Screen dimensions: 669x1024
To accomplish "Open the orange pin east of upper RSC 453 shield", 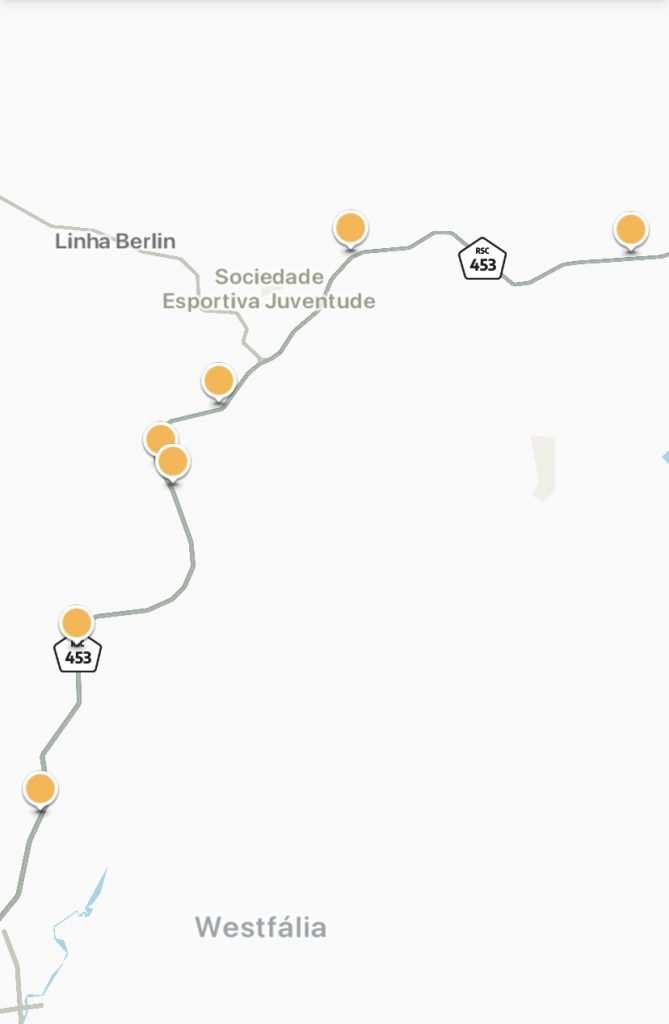I will pos(630,230).
